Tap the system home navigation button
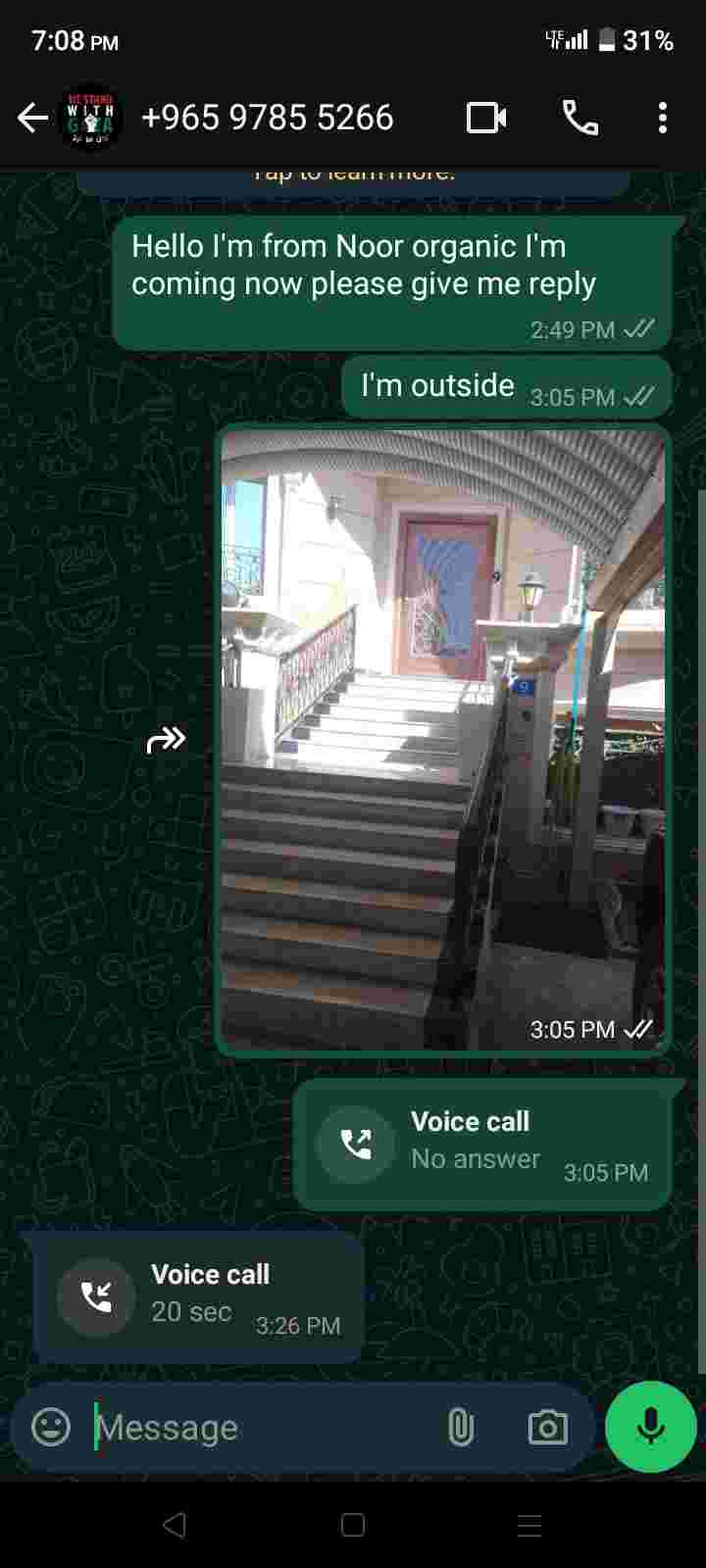This screenshot has width=706, height=1568. [x=353, y=1525]
